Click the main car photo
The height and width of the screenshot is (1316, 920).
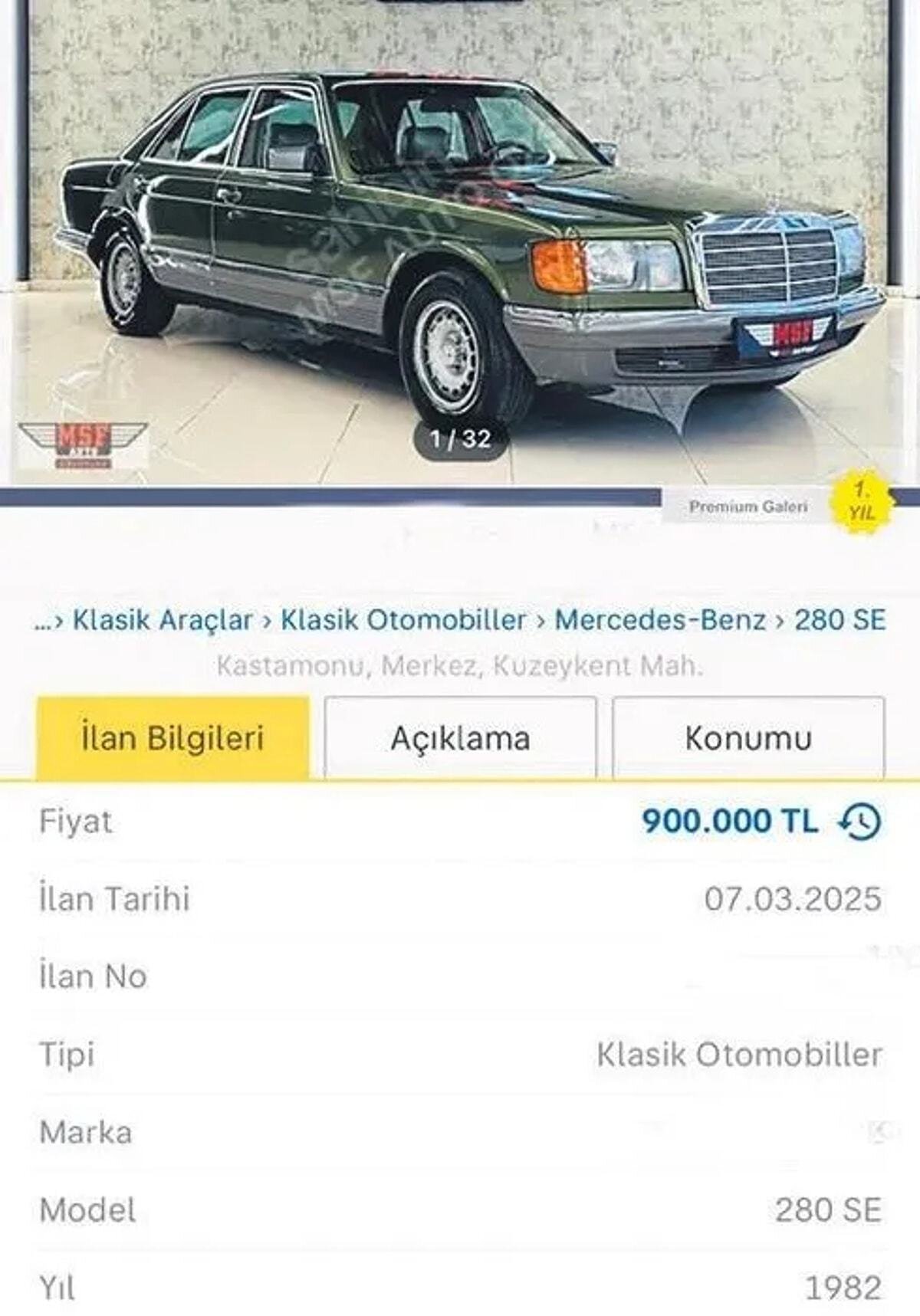coord(460,245)
